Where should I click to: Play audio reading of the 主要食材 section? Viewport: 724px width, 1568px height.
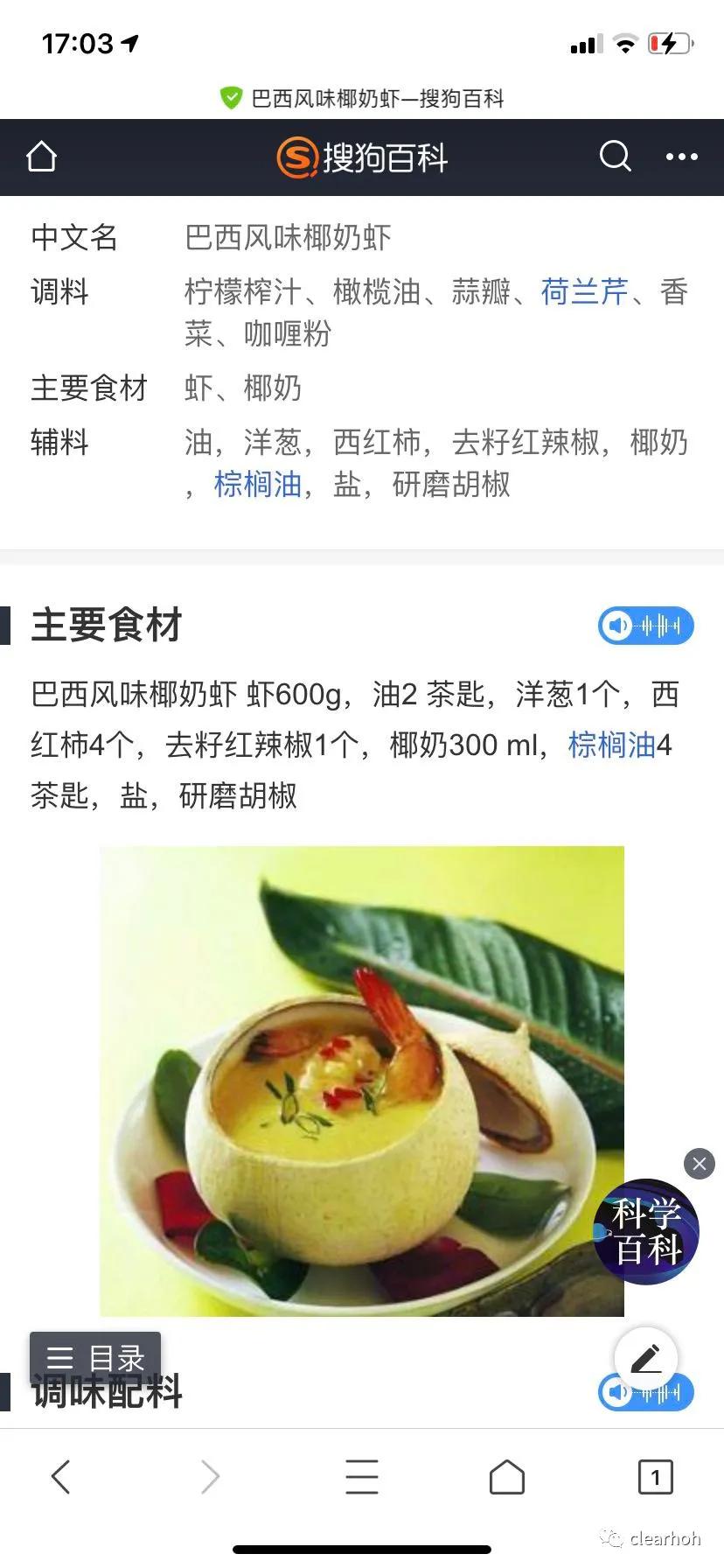pyautogui.click(x=645, y=626)
